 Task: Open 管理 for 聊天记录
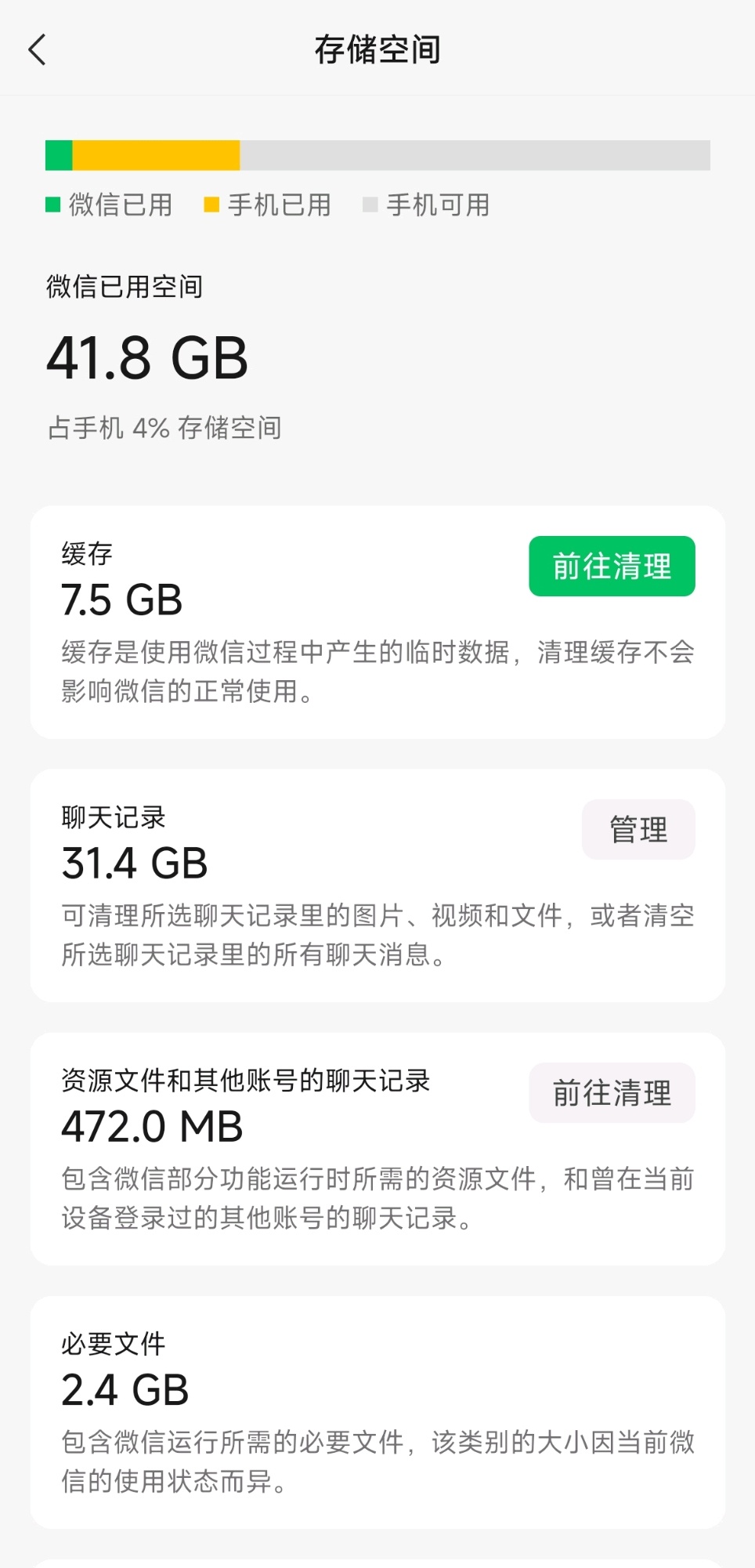638,828
